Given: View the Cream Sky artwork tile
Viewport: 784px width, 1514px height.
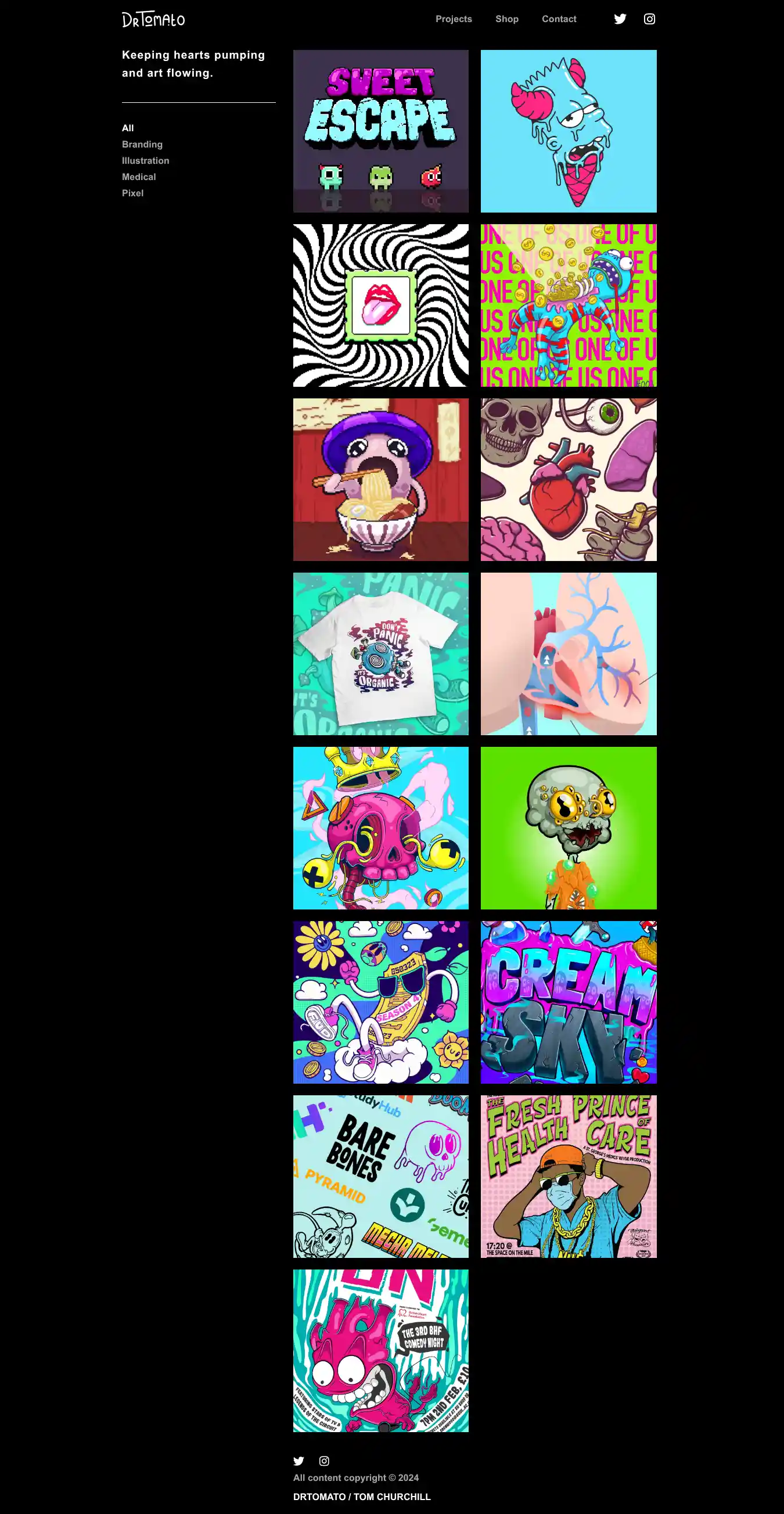Looking at the screenshot, I should [569, 1002].
